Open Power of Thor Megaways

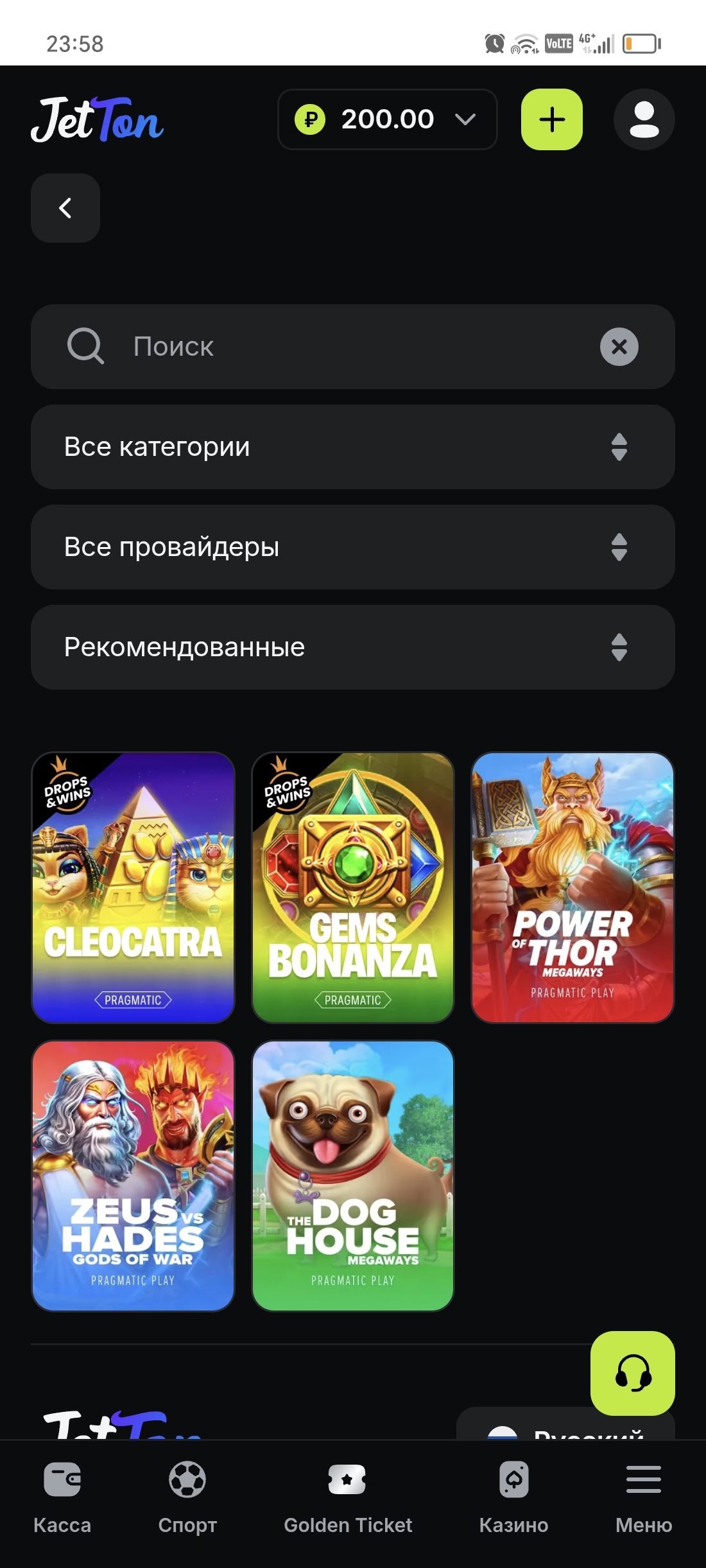pos(573,887)
